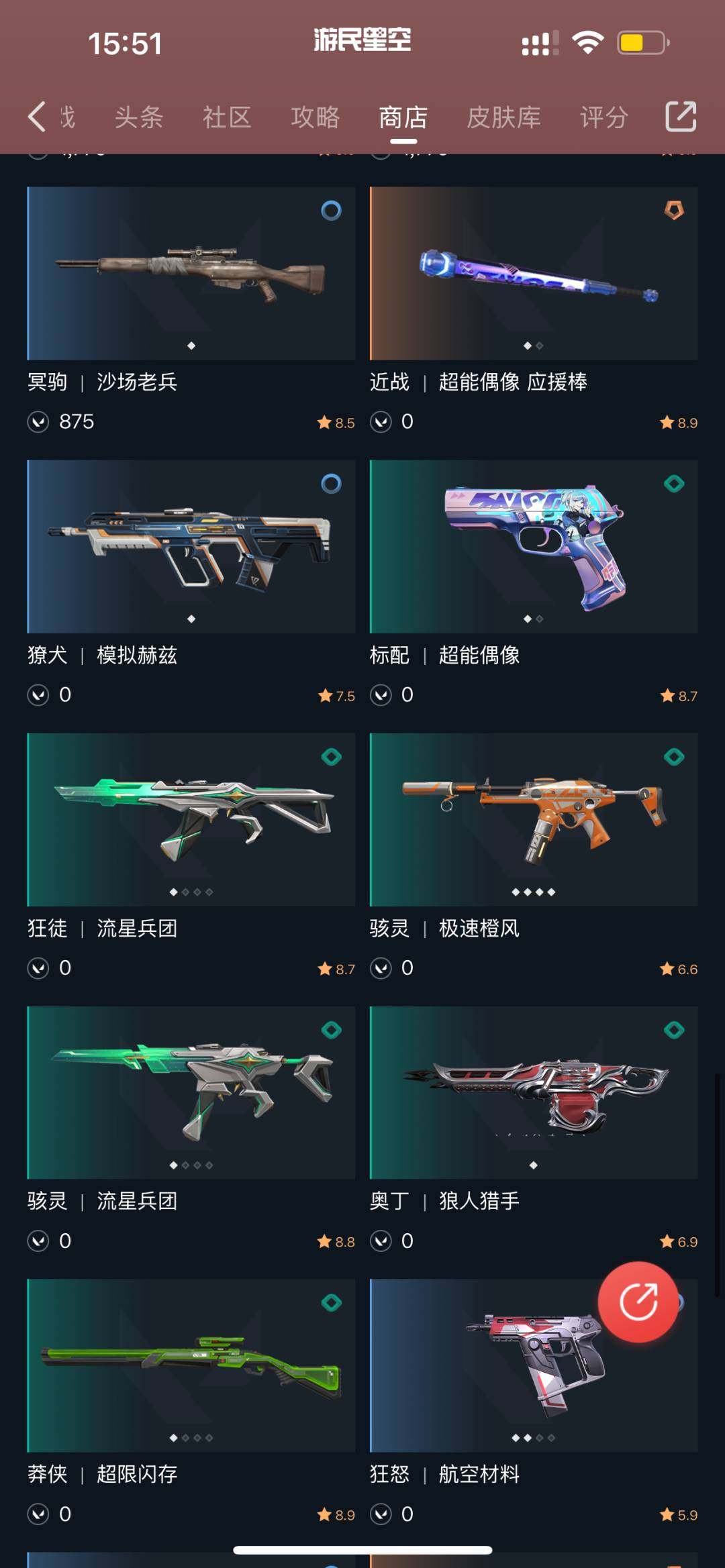Open the 攻略 tab
725x1568 pixels.
coord(315,117)
